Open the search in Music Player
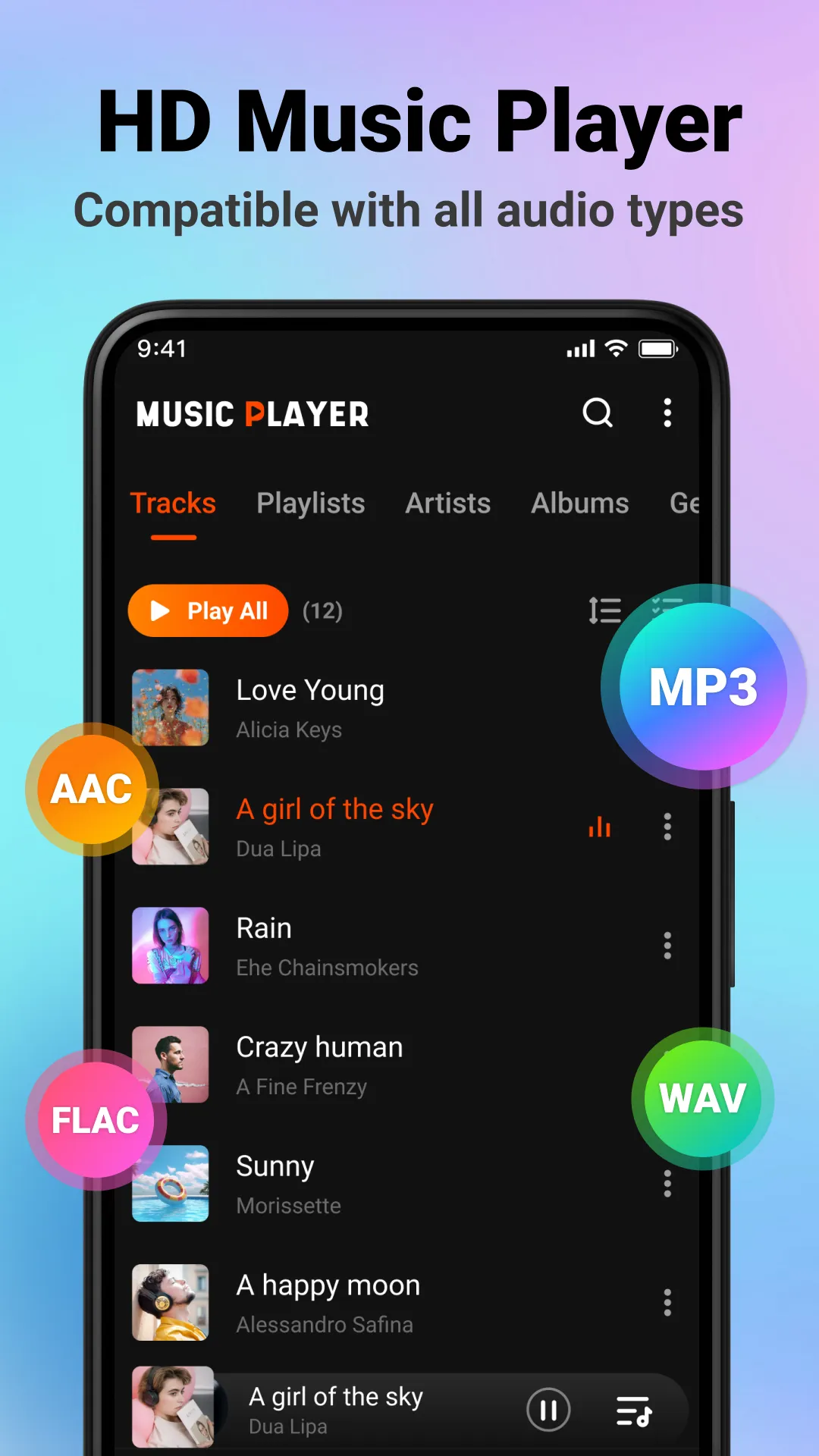 [x=598, y=413]
